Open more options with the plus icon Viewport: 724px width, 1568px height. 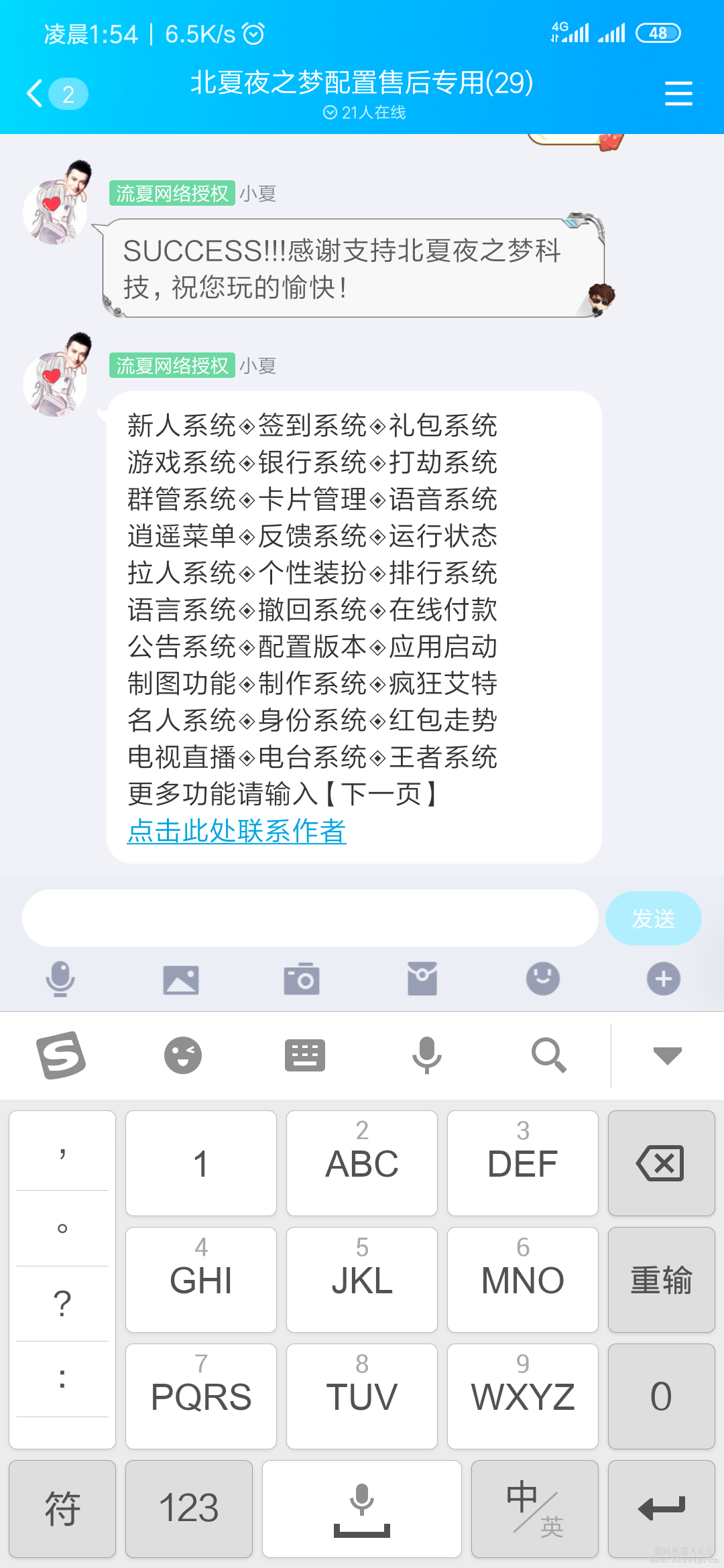point(662,979)
